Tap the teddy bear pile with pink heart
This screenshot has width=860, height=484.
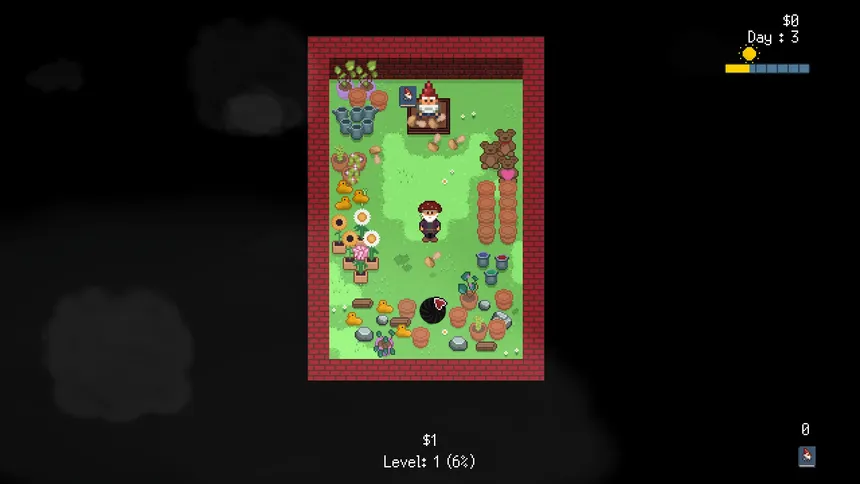pos(499,153)
